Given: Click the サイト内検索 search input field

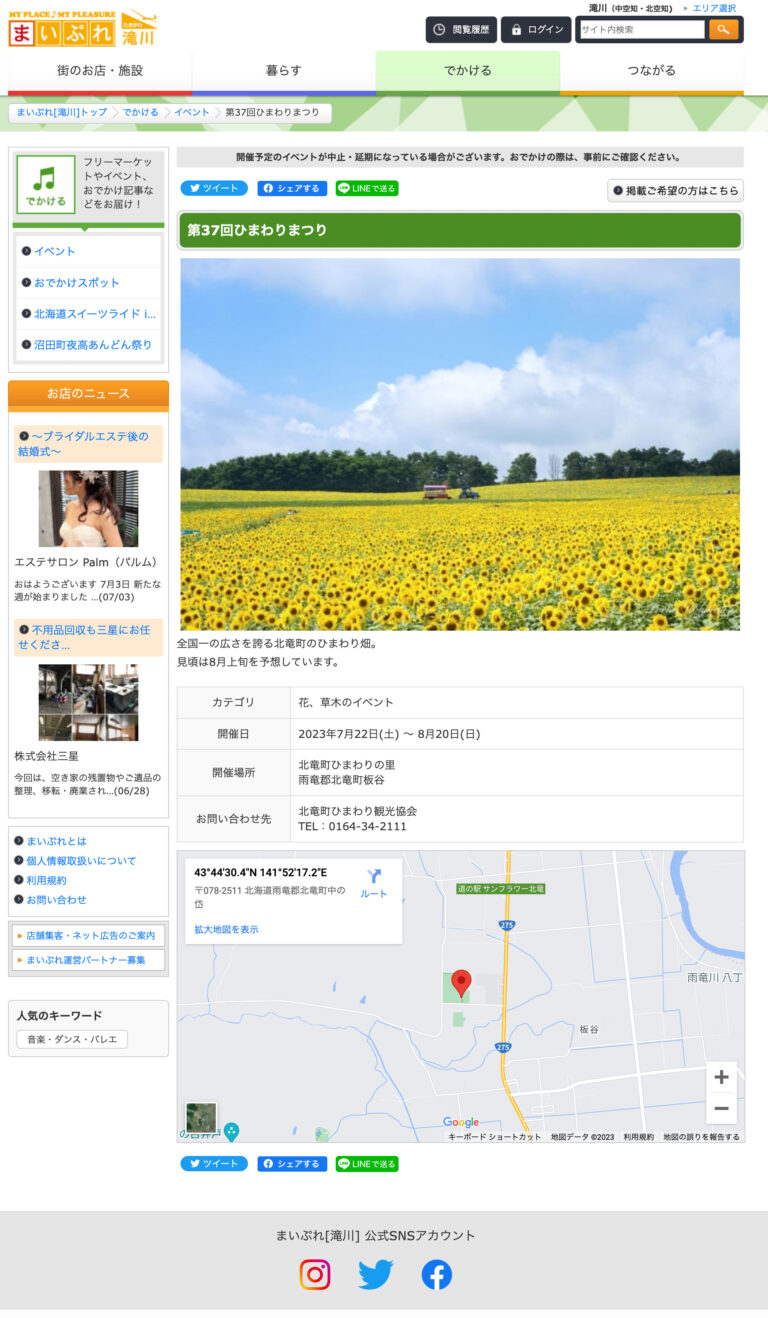Looking at the screenshot, I should (640, 30).
